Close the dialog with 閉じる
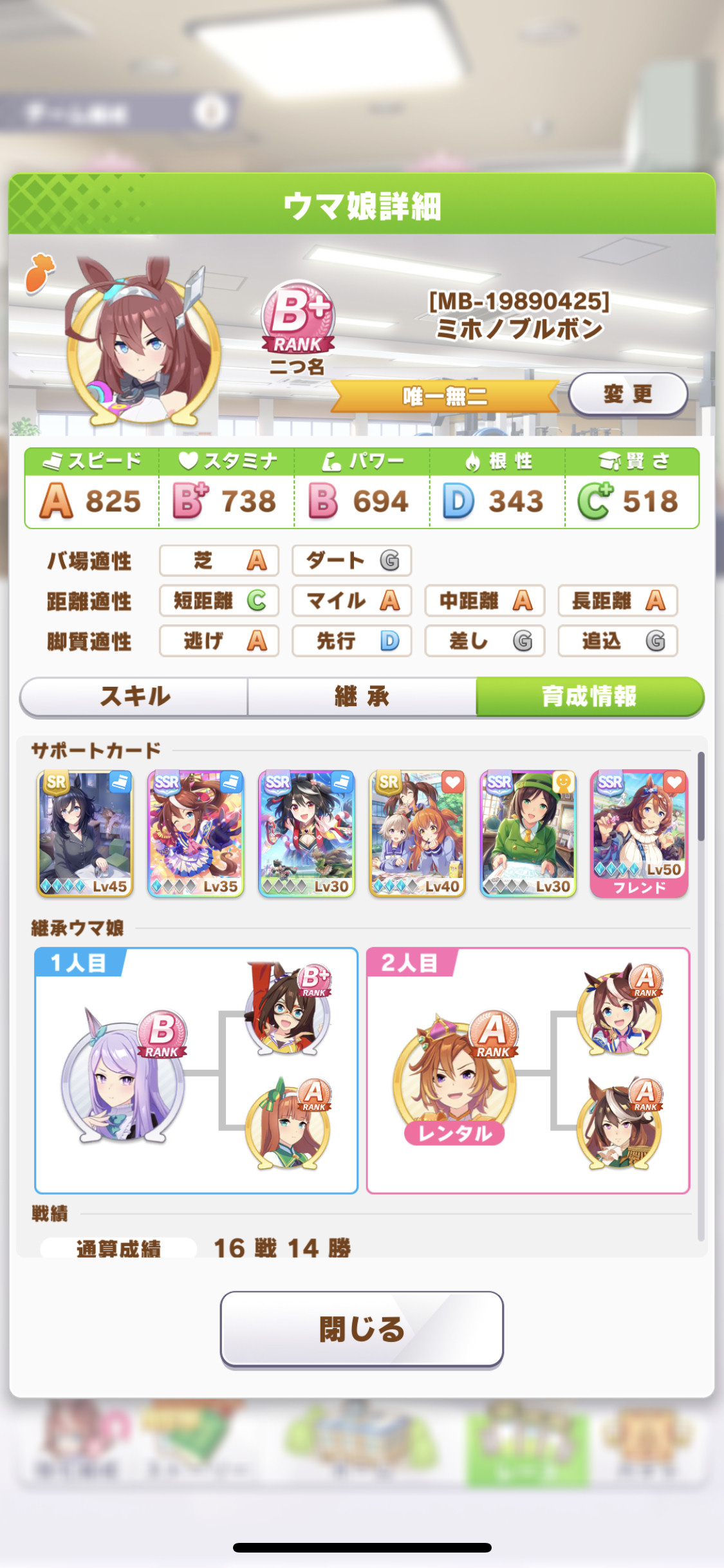Image resolution: width=724 pixels, height=1568 pixels. pos(362,1328)
